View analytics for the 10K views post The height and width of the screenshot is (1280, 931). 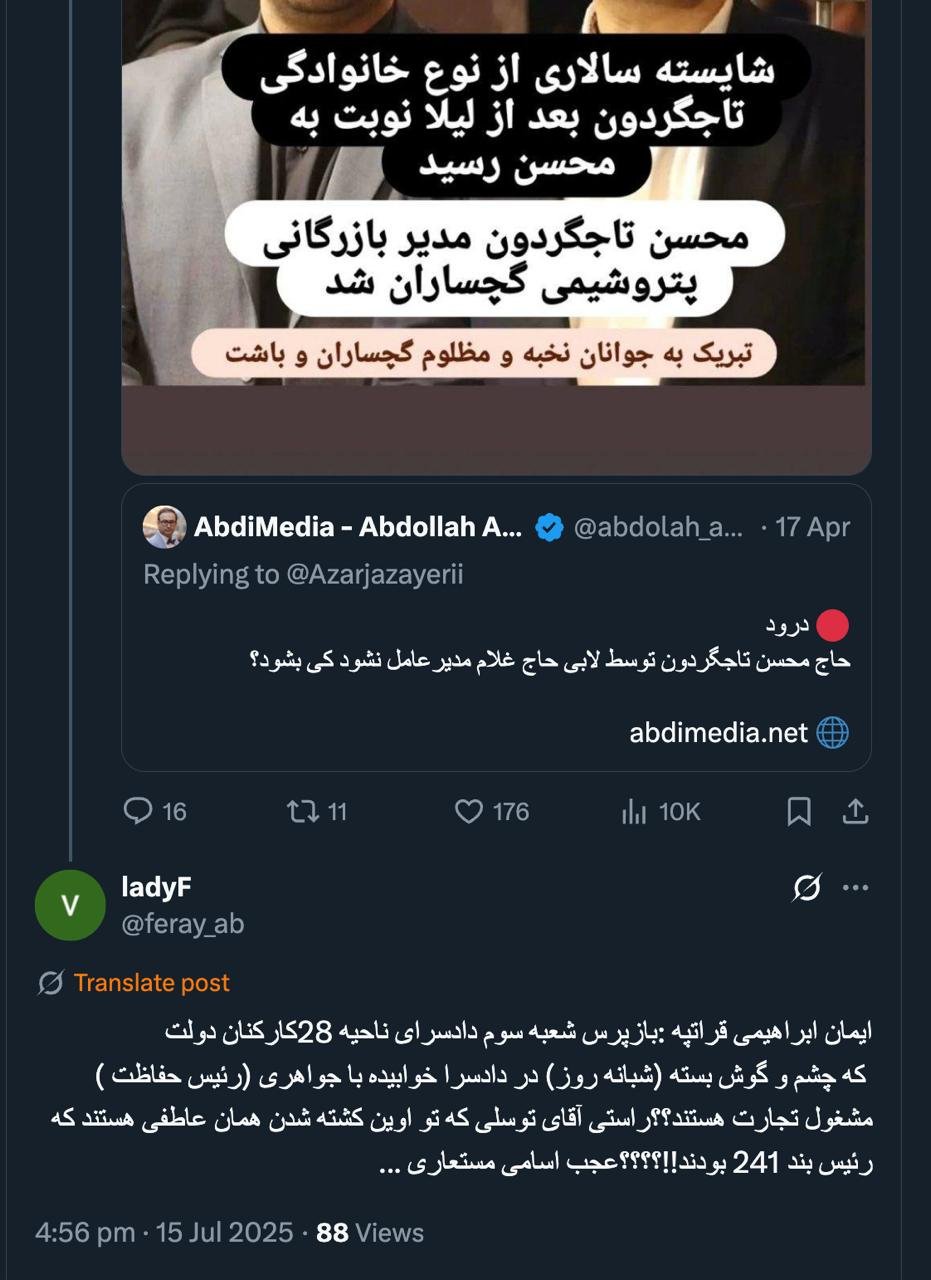point(634,811)
